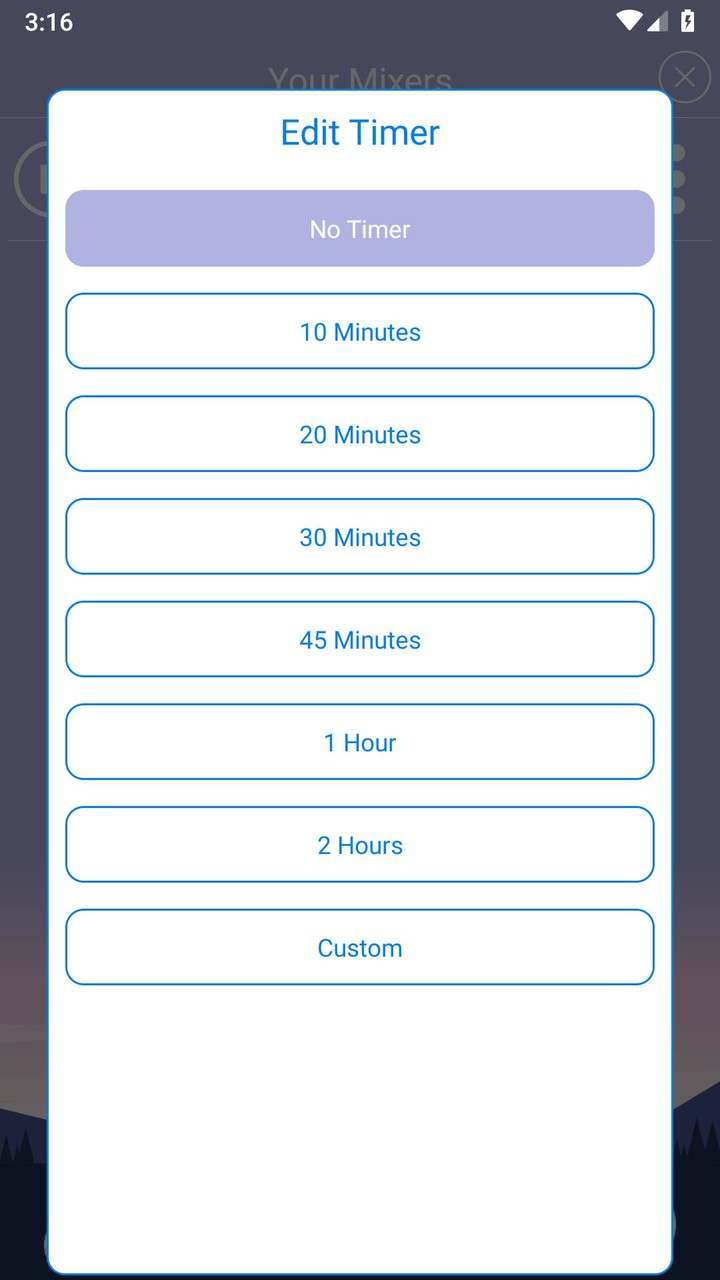720x1280 pixels.
Task: Set the timer to 20 Minutes
Action: [x=360, y=434]
